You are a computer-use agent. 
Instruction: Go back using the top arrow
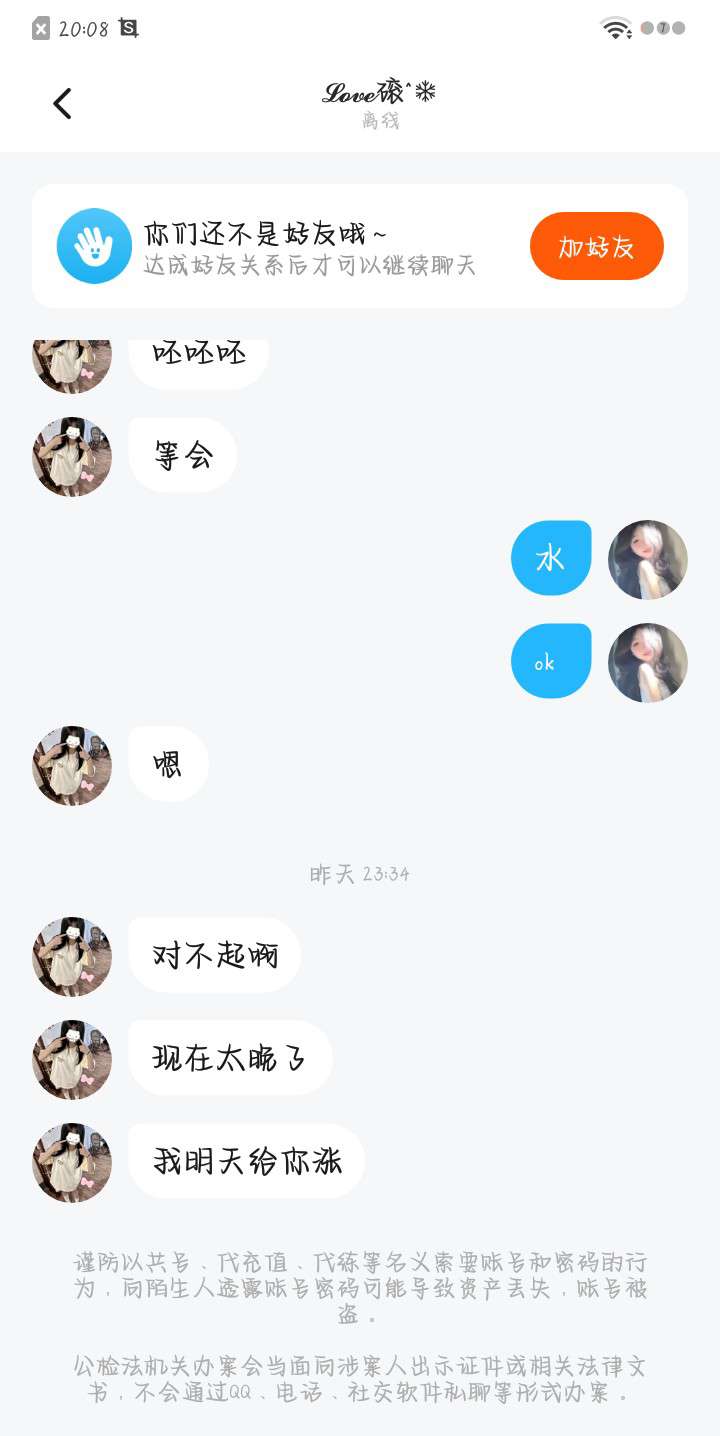62,104
